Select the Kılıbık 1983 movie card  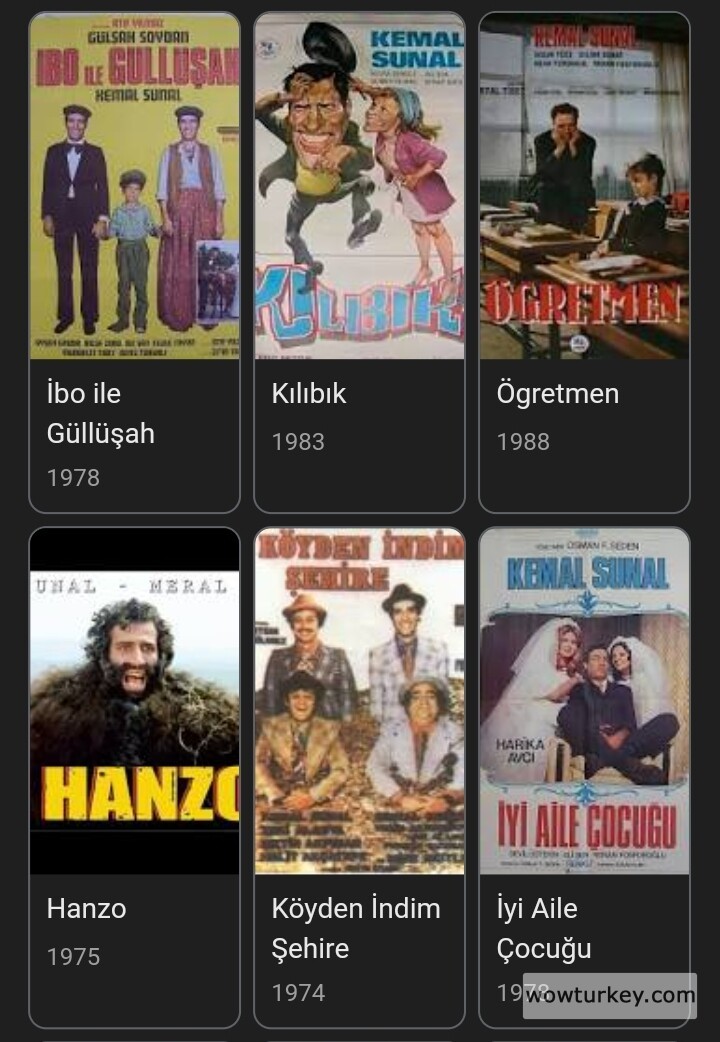(x=359, y=262)
